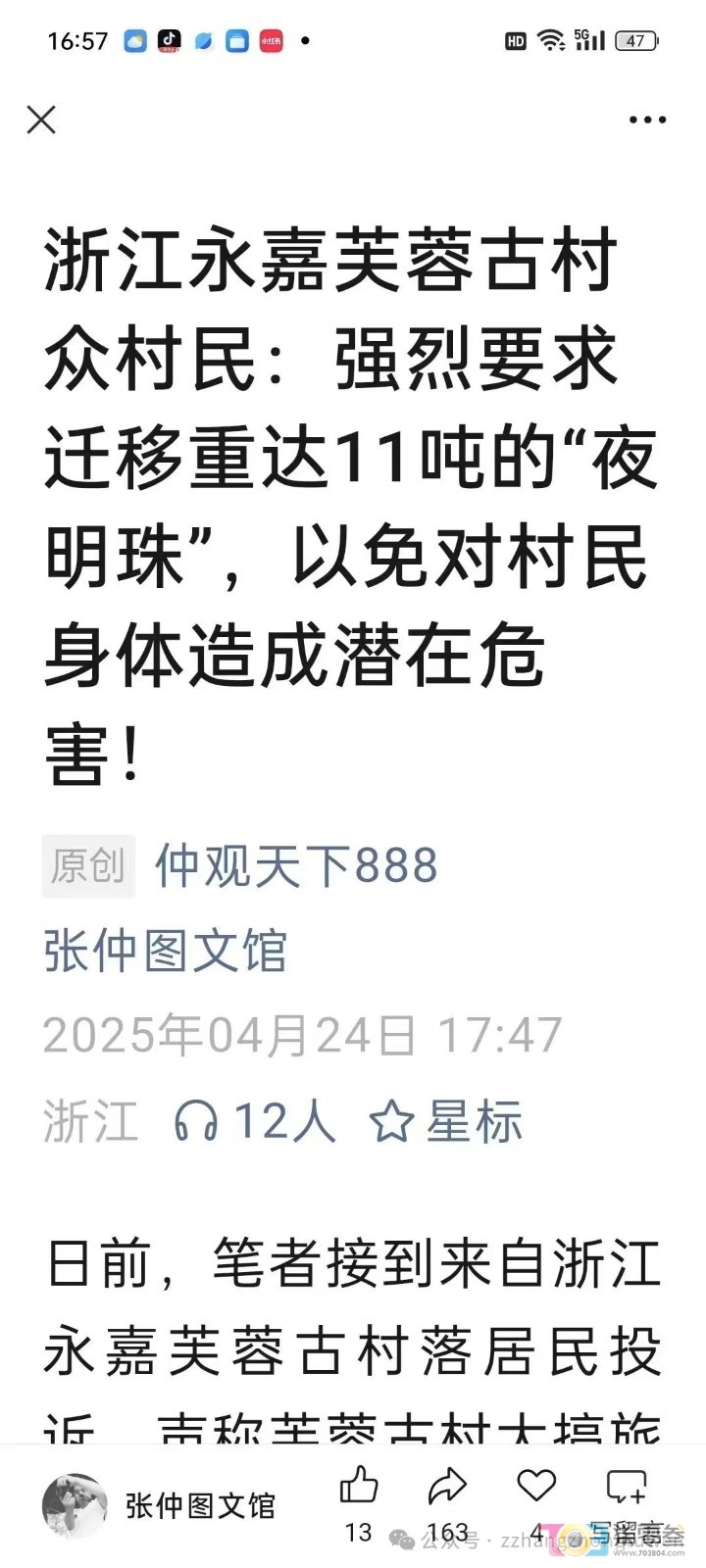Give the article a thumbs-up
Screen dimensions: 706x1568
point(358,1488)
